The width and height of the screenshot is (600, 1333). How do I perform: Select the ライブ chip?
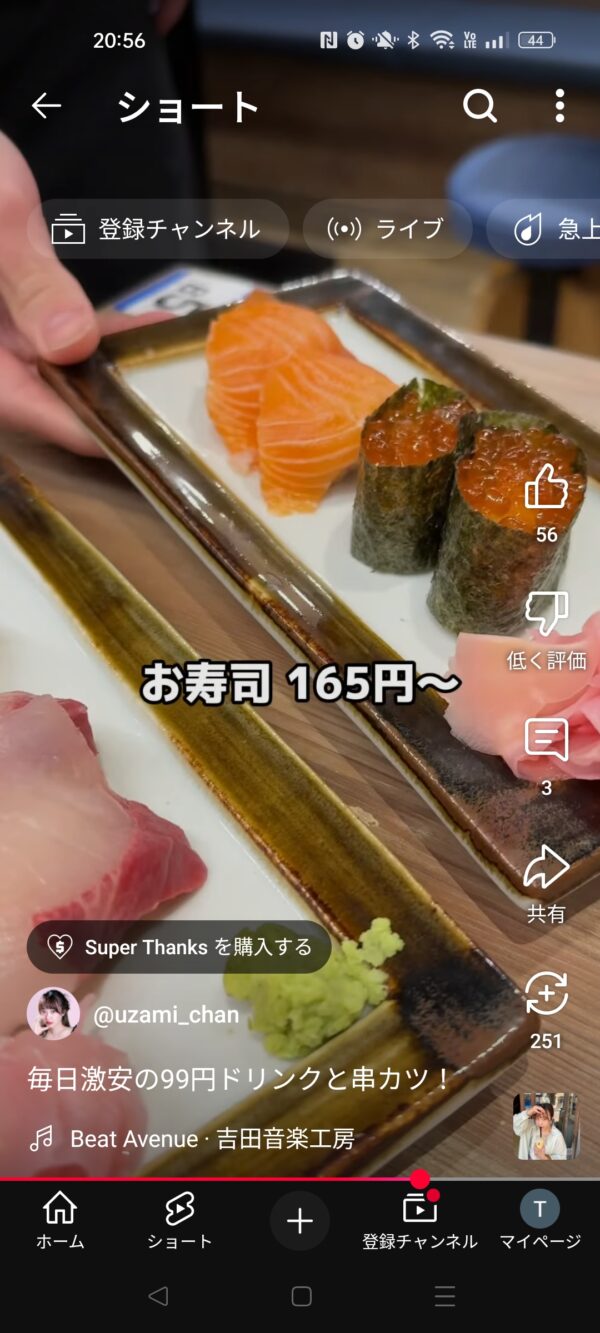coord(386,229)
